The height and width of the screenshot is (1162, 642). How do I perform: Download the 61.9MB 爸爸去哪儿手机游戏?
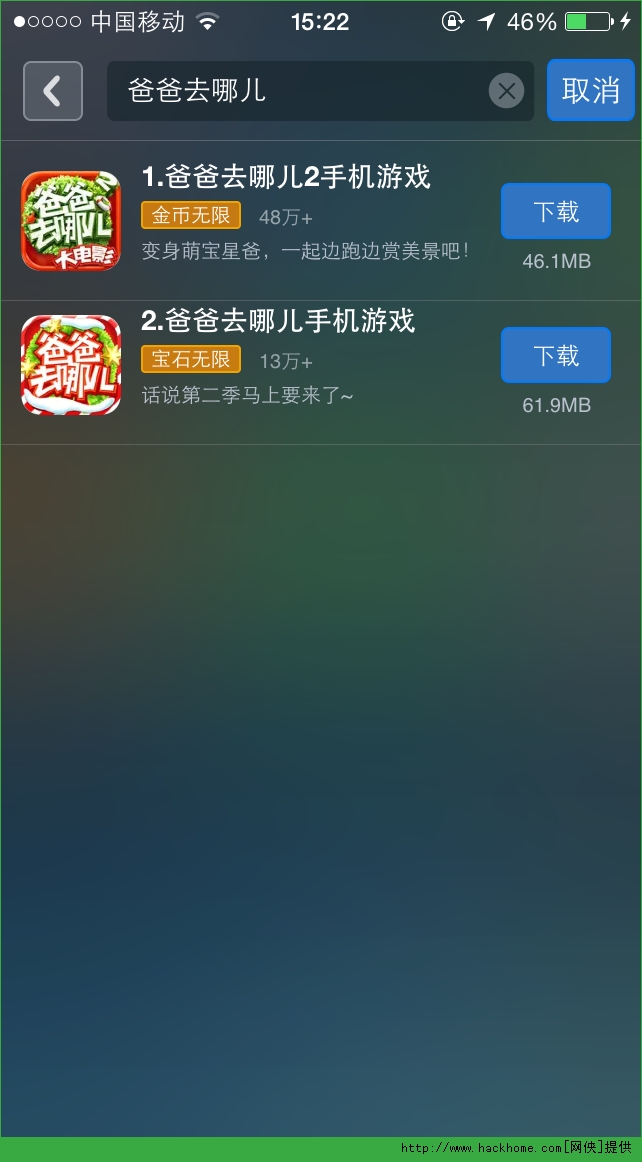point(556,355)
